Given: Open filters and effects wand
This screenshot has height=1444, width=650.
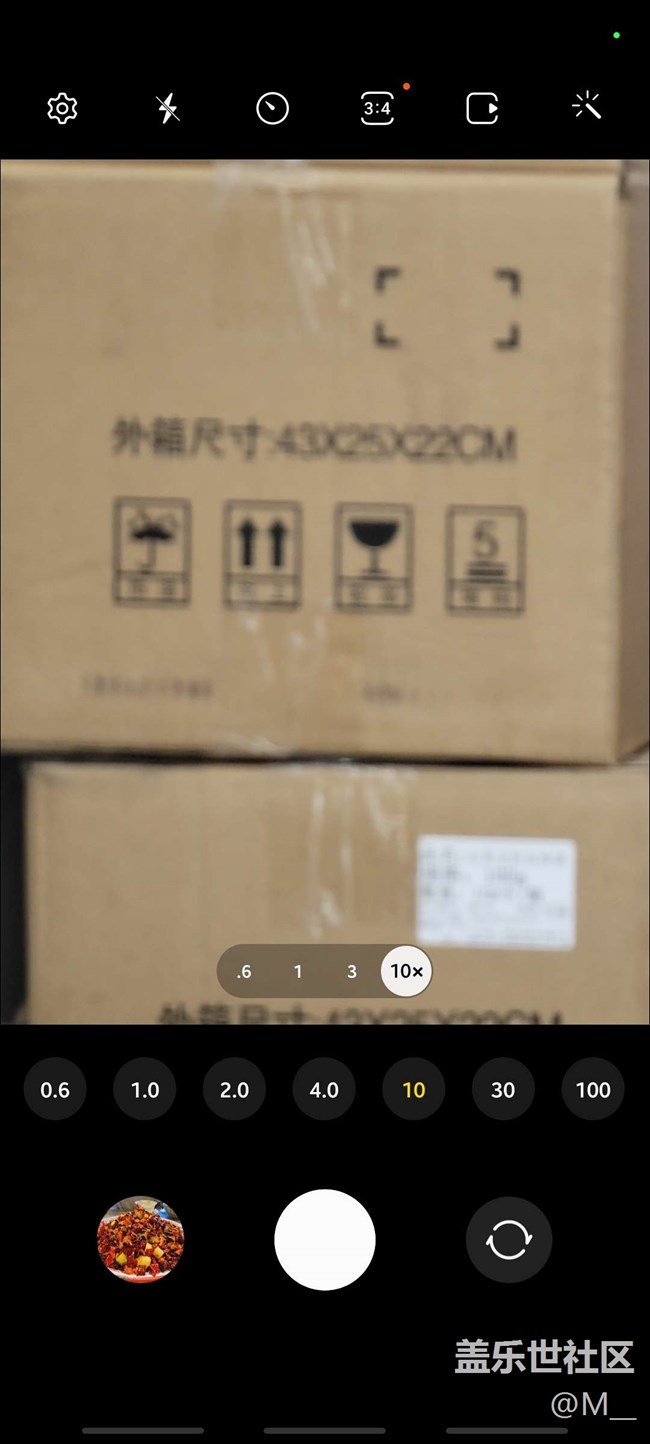Looking at the screenshot, I should pos(587,106).
